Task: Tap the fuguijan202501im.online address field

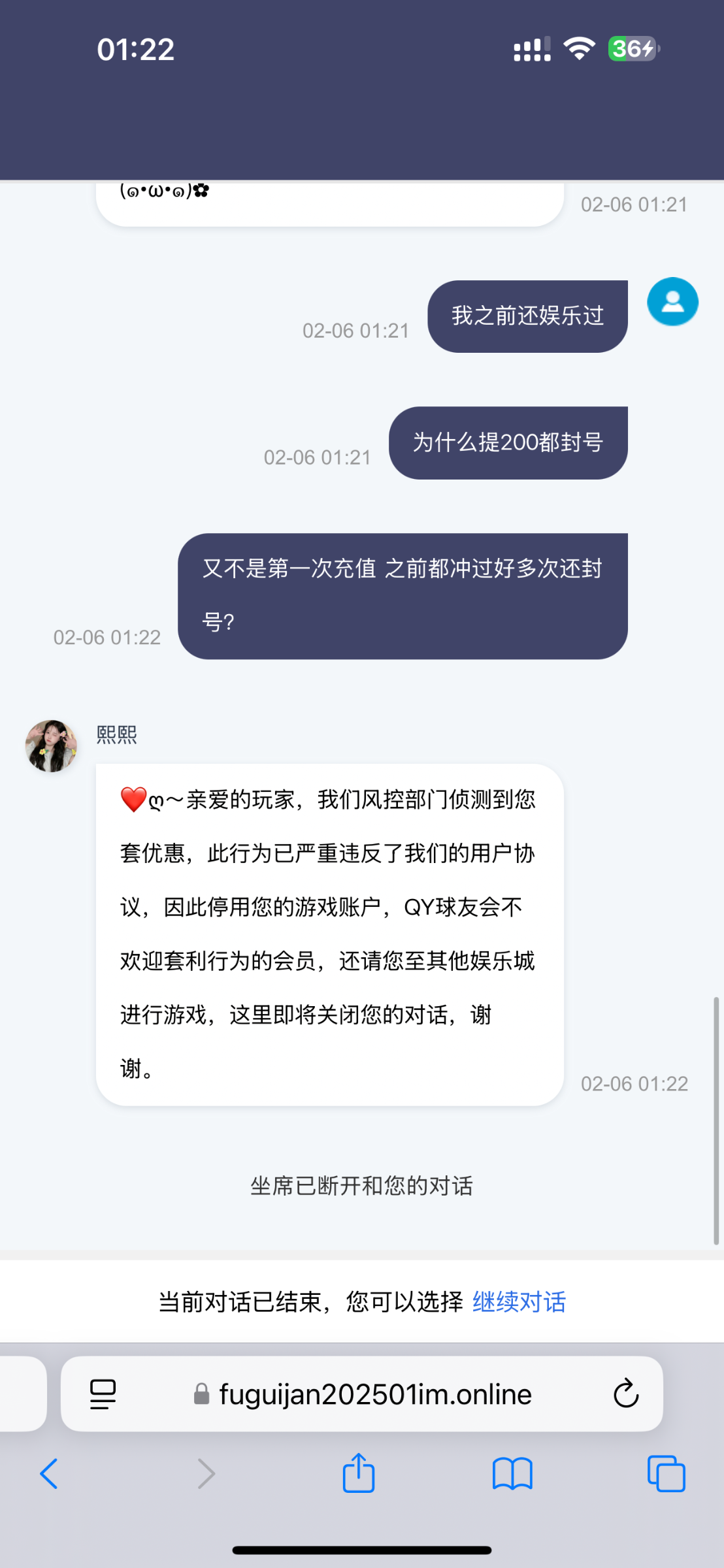Action: (x=374, y=1394)
